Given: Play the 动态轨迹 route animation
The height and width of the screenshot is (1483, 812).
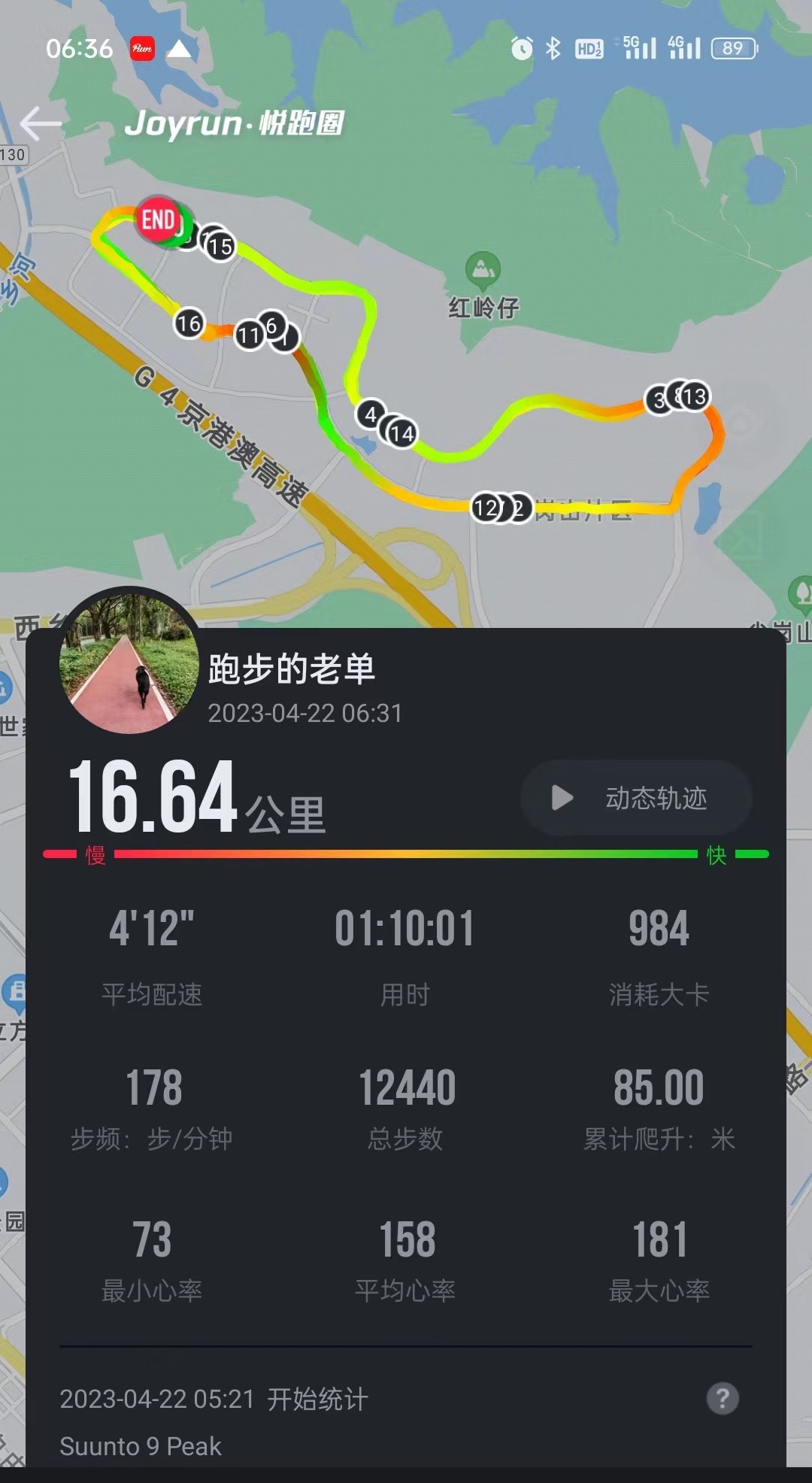Looking at the screenshot, I should [636, 798].
